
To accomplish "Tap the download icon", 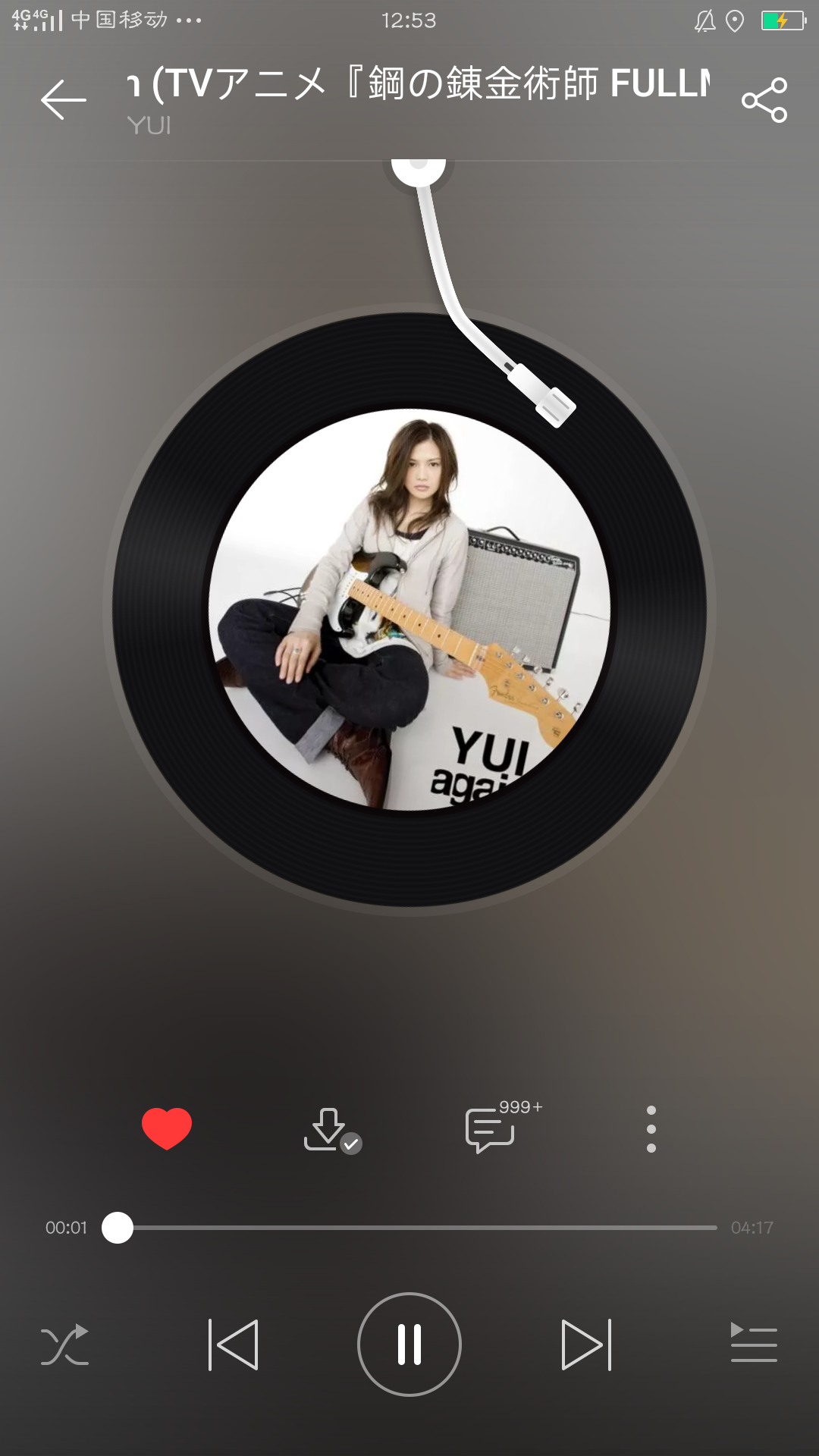I will pos(328,1130).
